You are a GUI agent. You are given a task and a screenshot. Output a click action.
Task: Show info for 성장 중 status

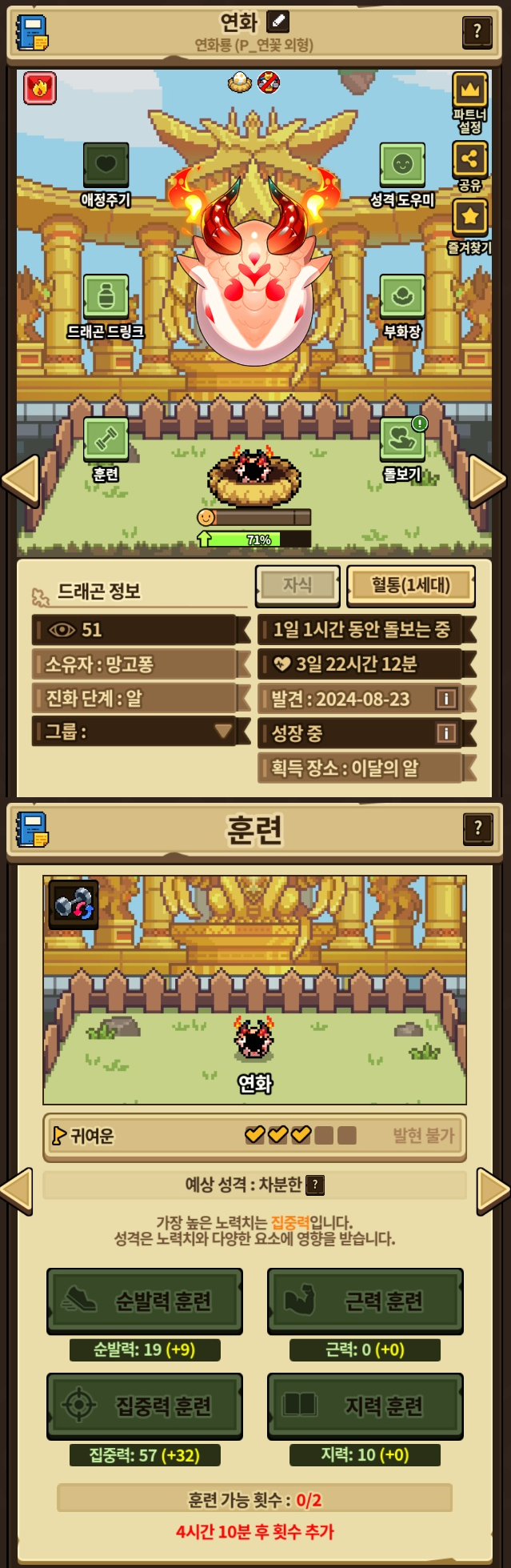[445, 732]
